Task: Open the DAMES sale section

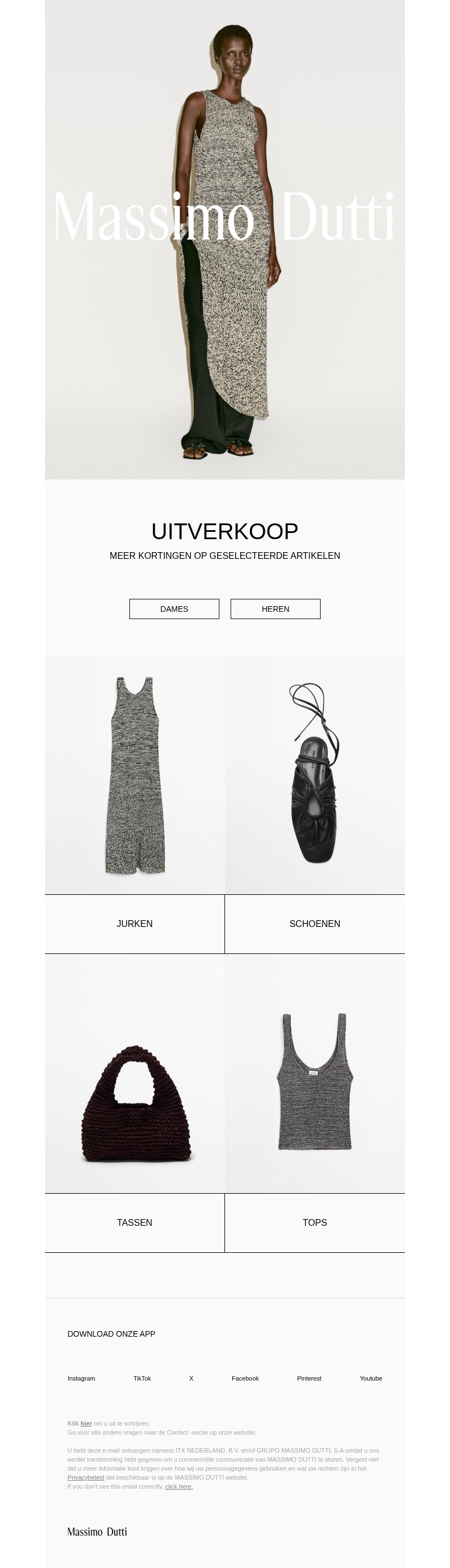Action: click(x=174, y=609)
